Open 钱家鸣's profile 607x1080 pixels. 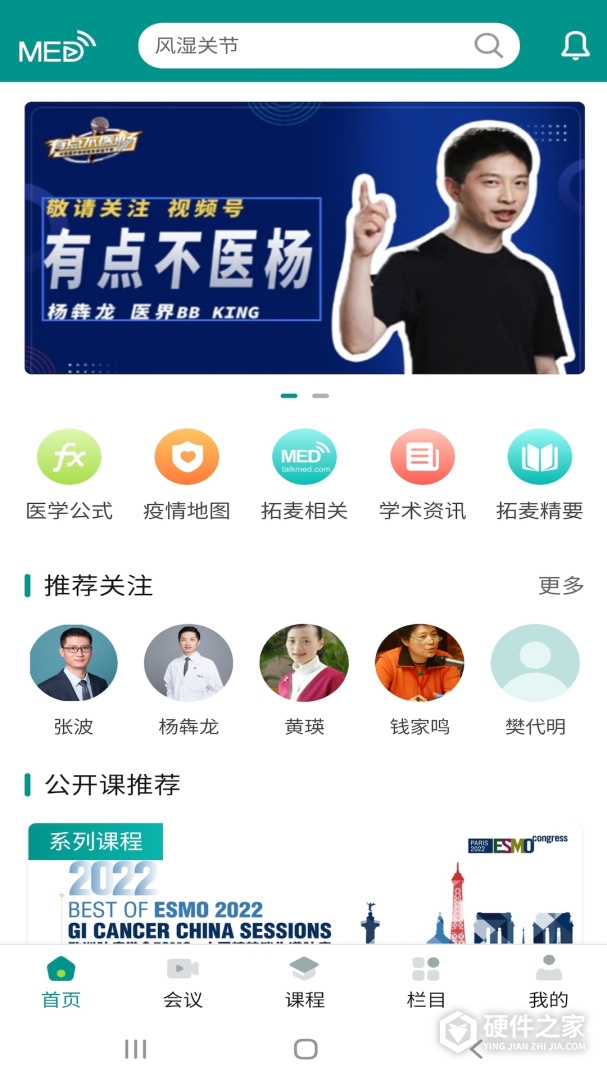(x=419, y=664)
